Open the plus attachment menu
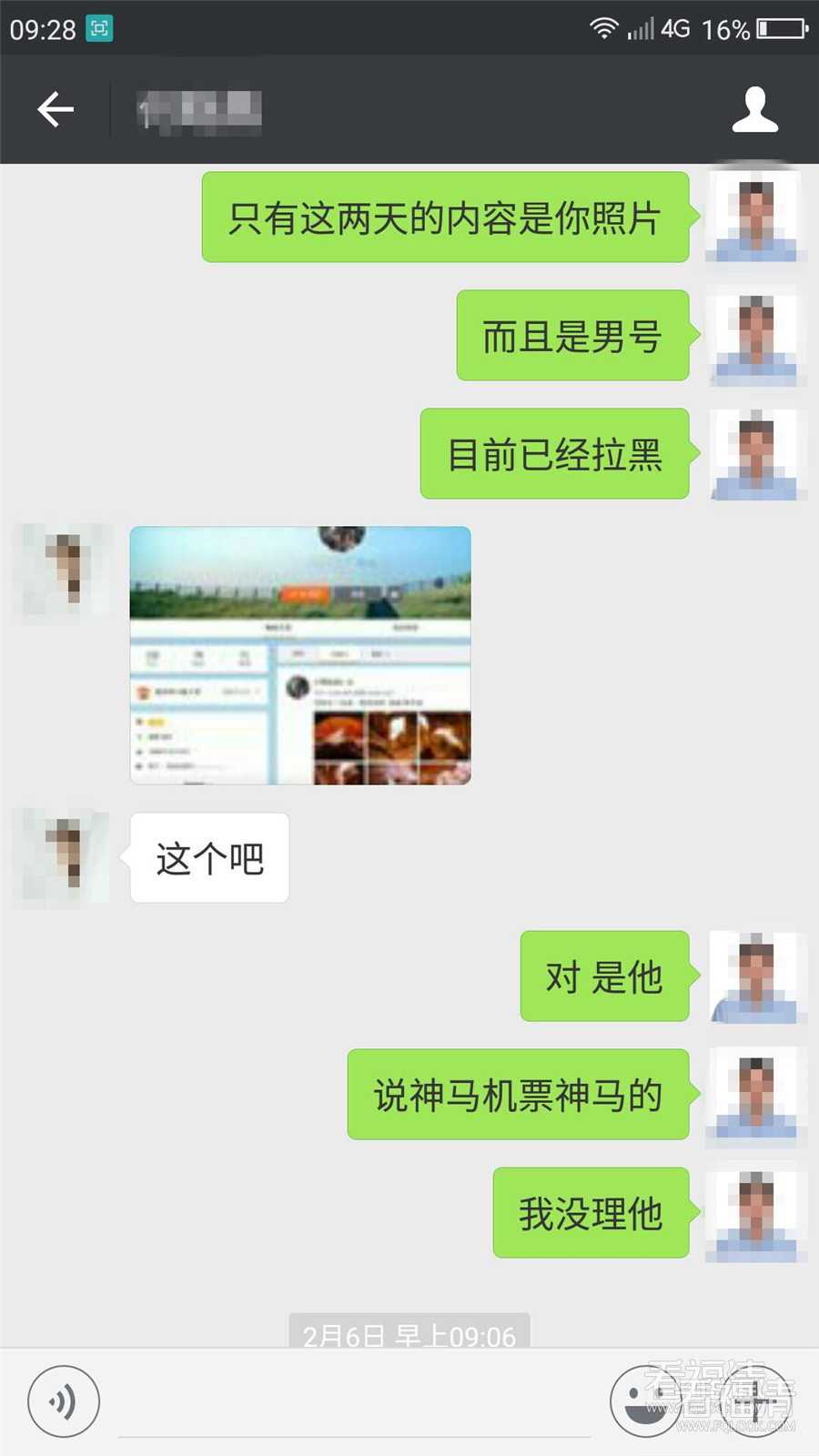 coord(755,1401)
